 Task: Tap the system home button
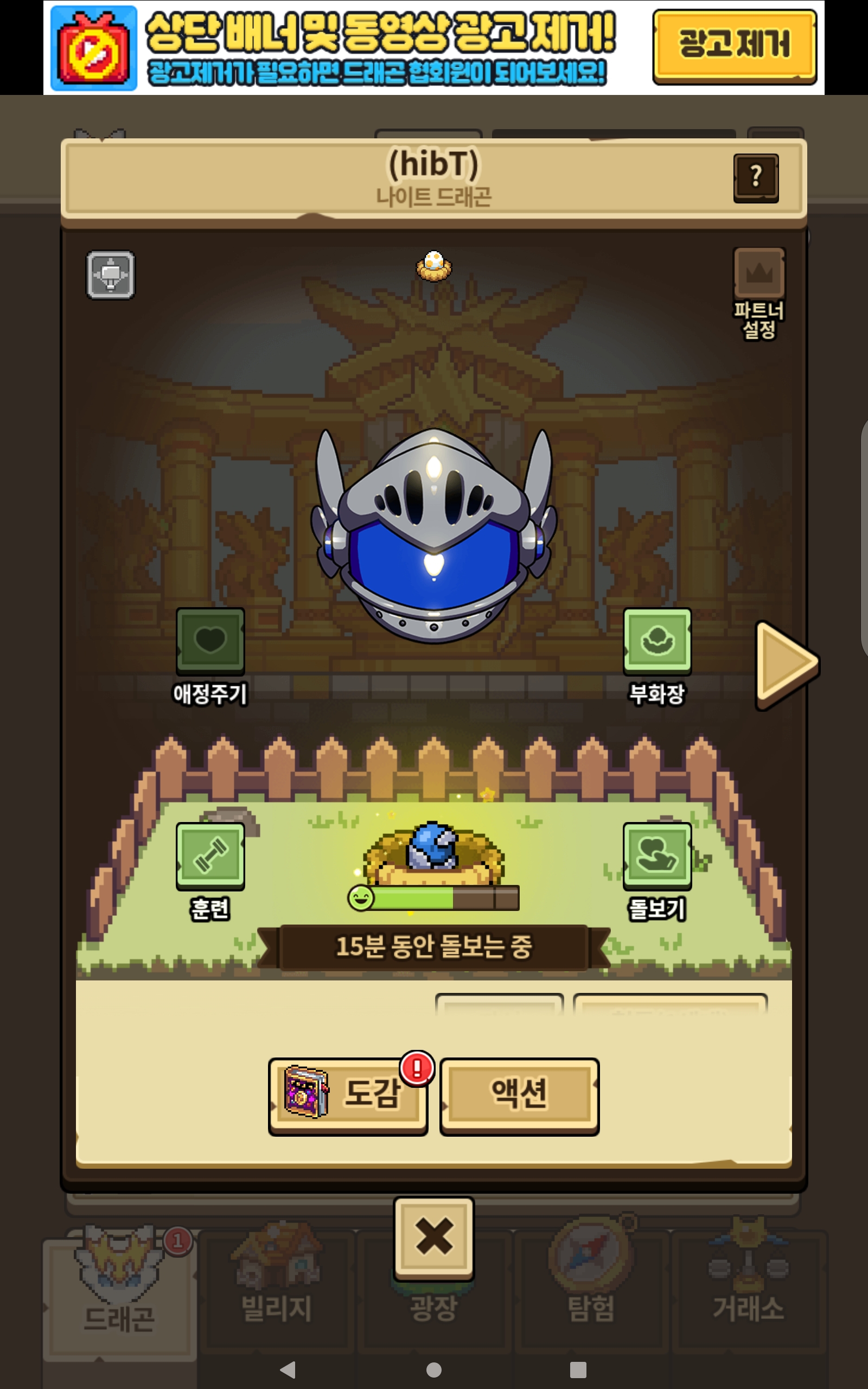pos(434,1370)
